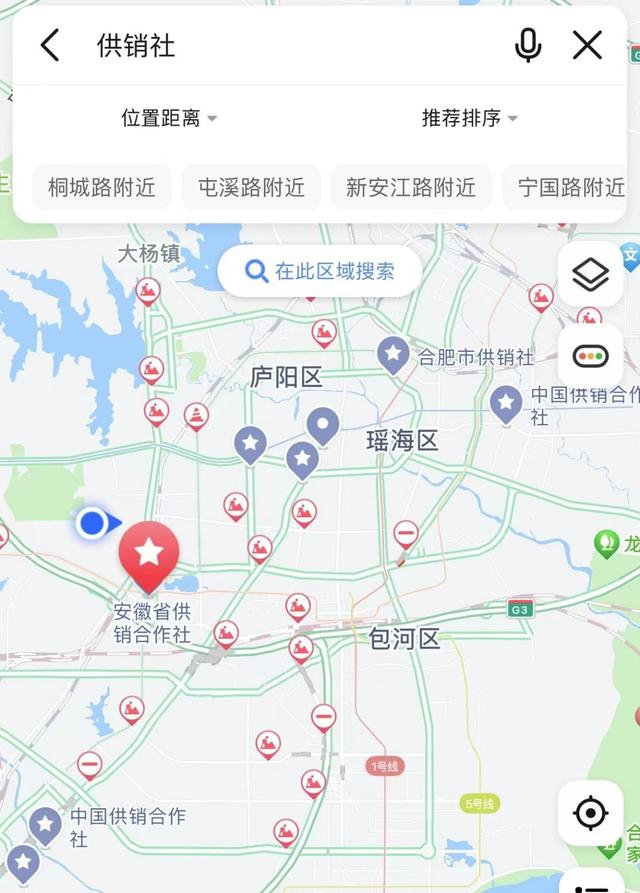The width and height of the screenshot is (640, 893).
Task: Select the 桐城路附近 chip
Action: pos(101,187)
